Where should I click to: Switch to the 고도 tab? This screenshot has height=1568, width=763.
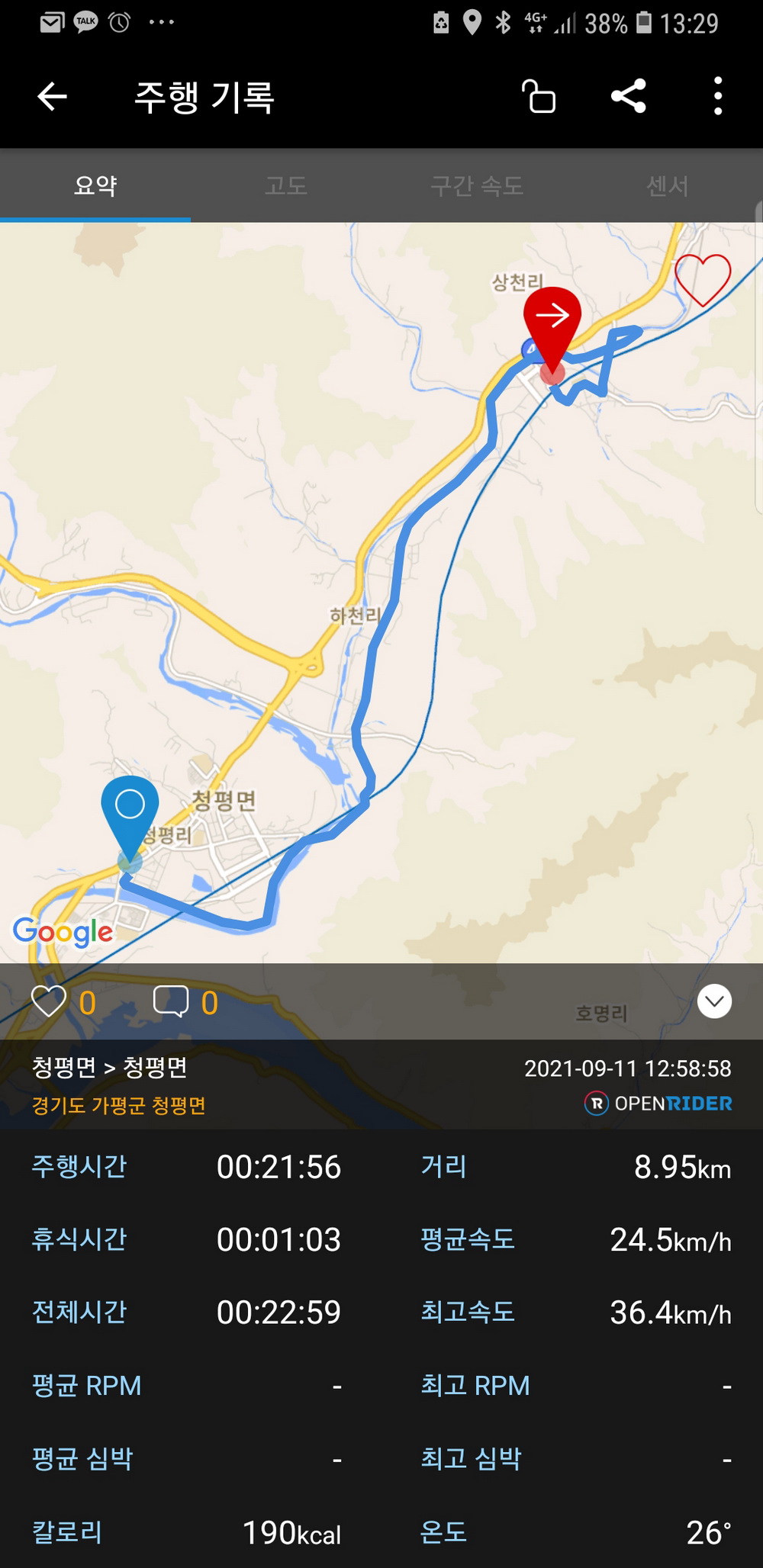(286, 185)
